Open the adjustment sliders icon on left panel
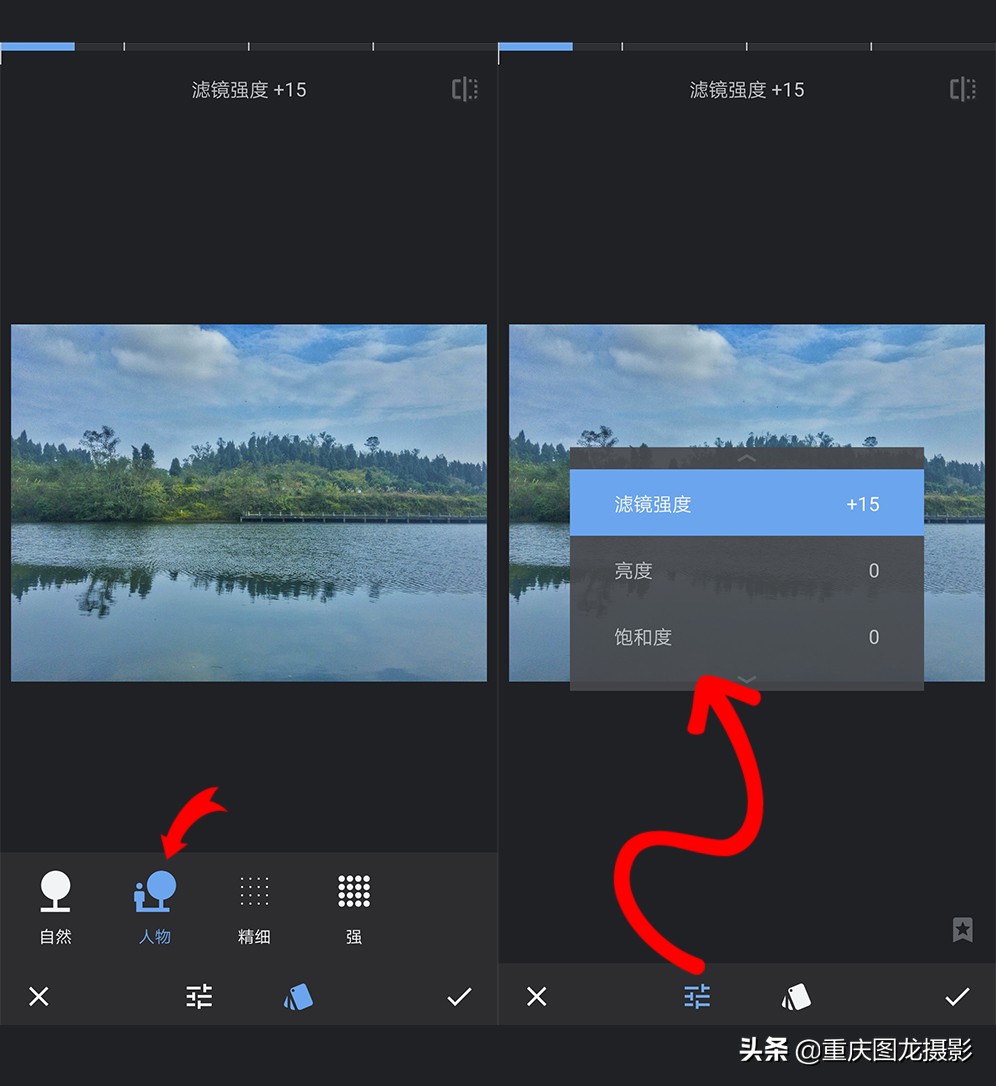 [x=198, y=996]
